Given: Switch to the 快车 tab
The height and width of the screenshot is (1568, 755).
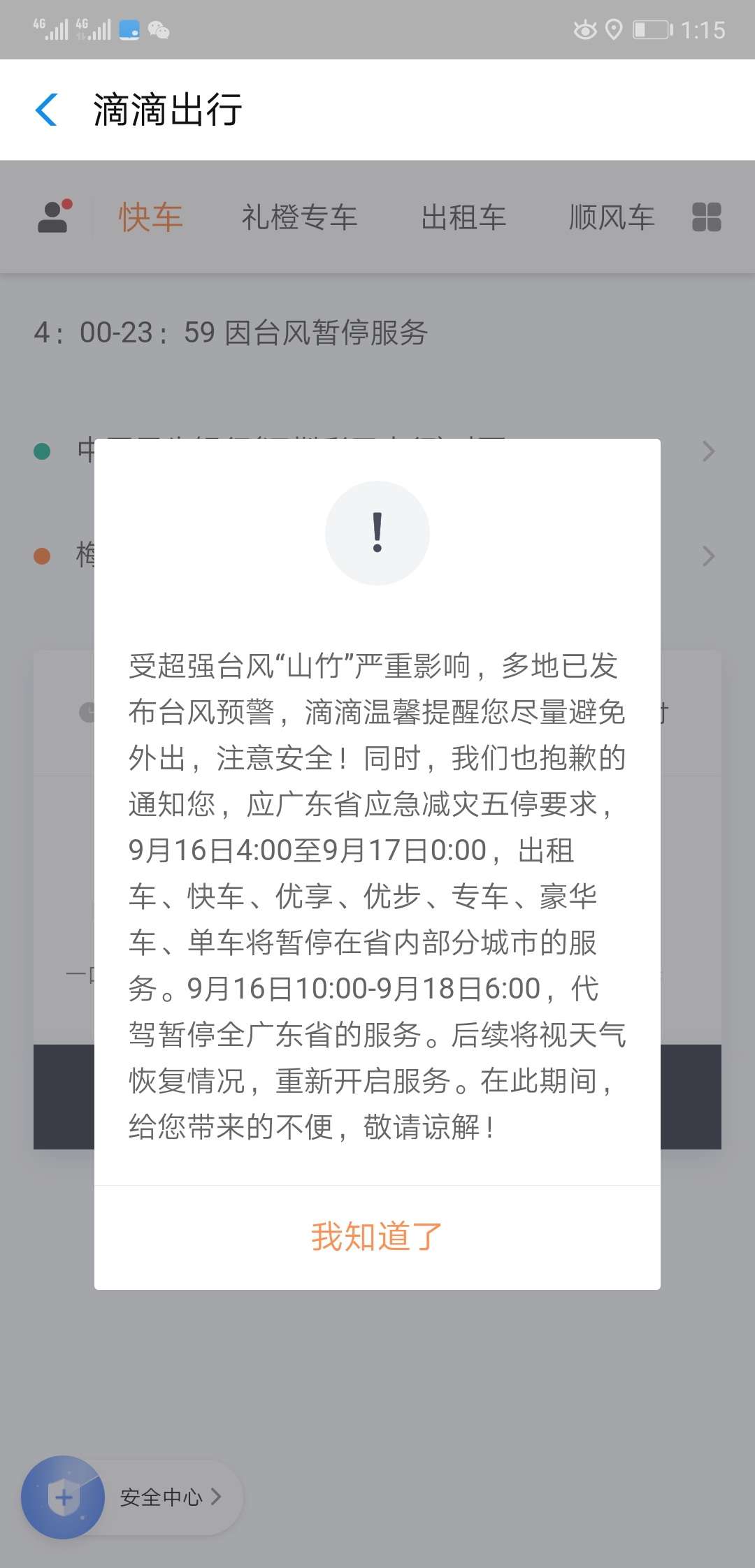Looking at the screenshot, I should (x=150, y=217).
